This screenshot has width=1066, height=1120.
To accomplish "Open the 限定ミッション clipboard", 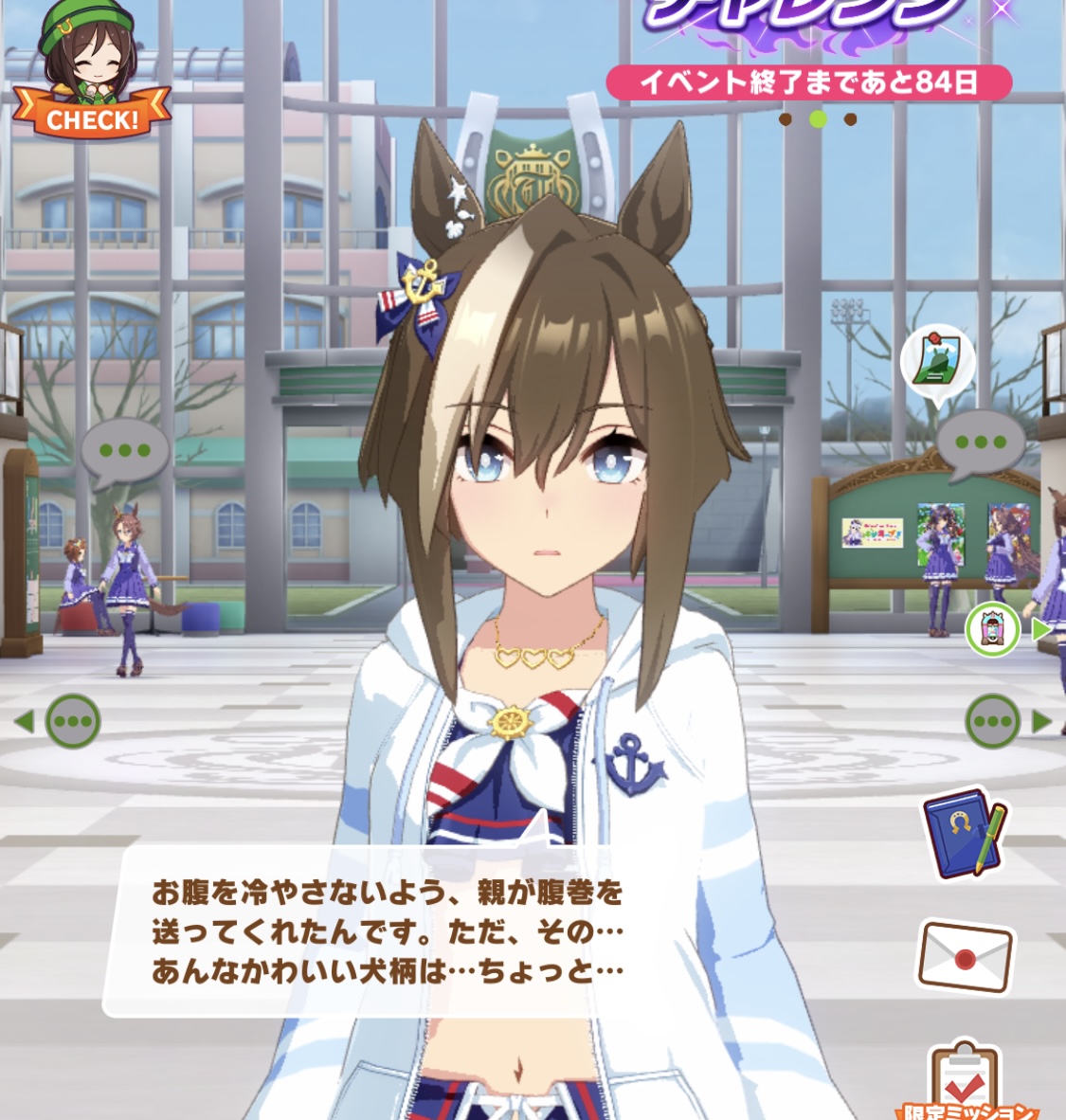I will pyautogui.click(x=967, y=1080).
